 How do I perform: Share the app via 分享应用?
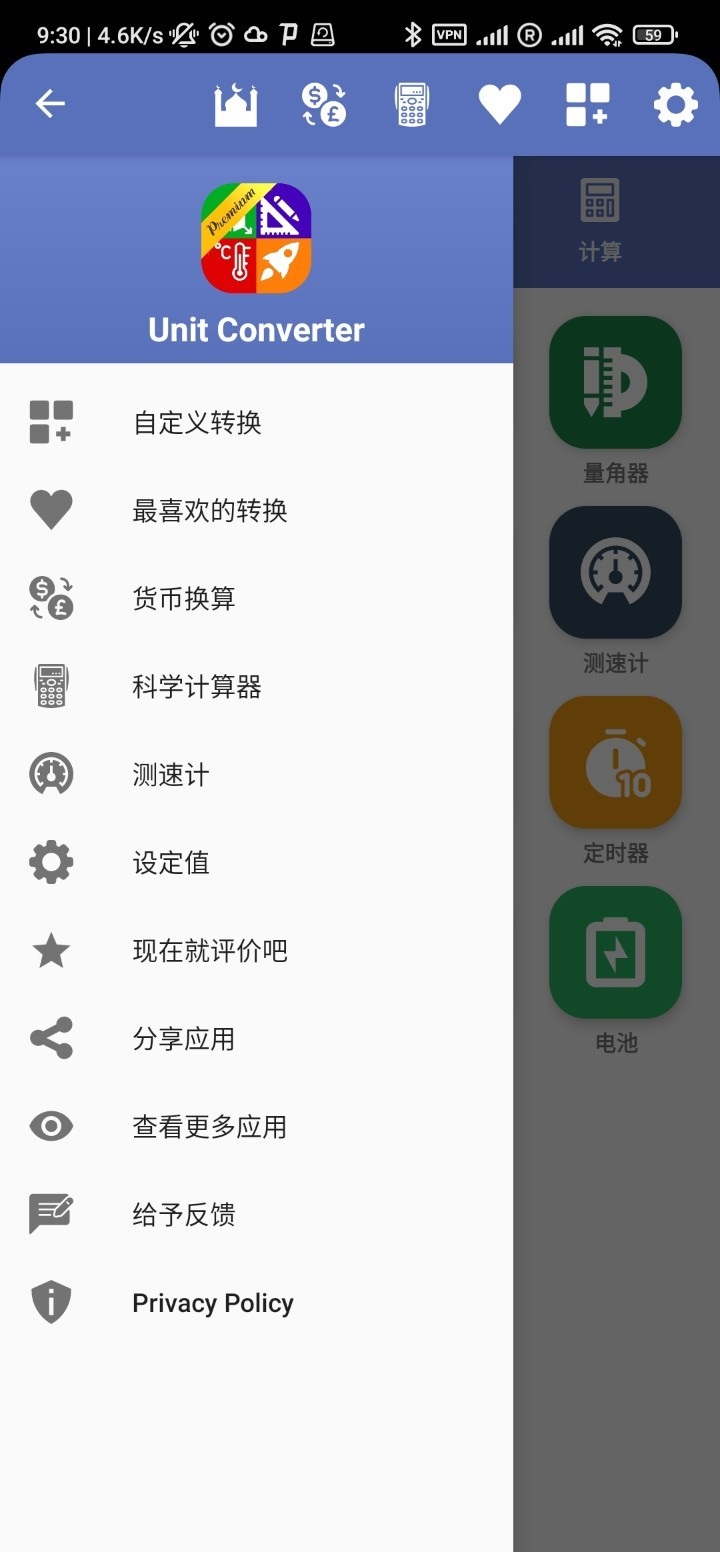click(184, 1038)
